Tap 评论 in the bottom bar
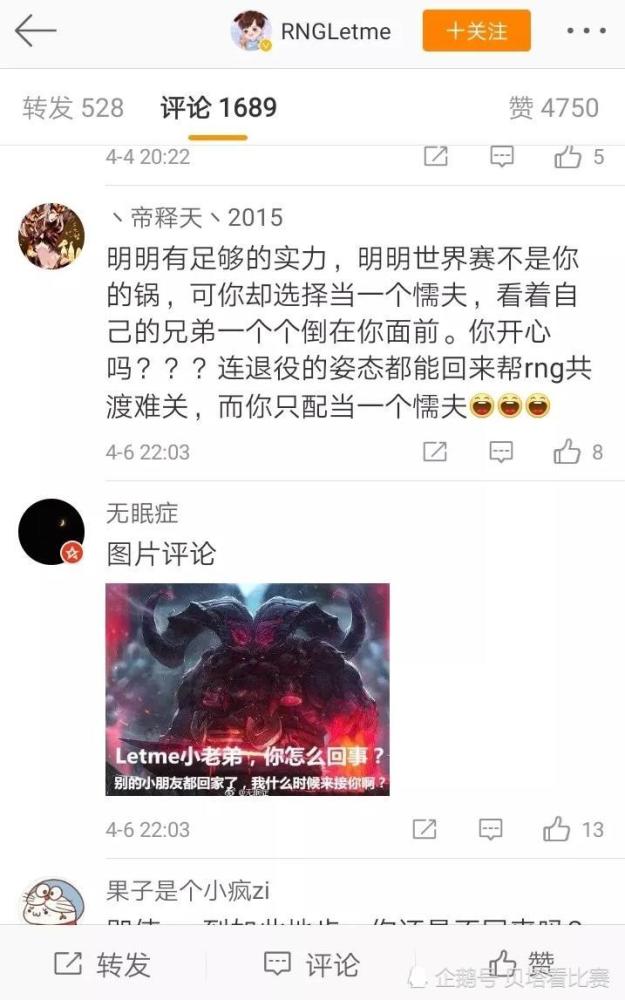This screenshot has width=625, height=1000. pyautogui.click(x=311, y=964)
